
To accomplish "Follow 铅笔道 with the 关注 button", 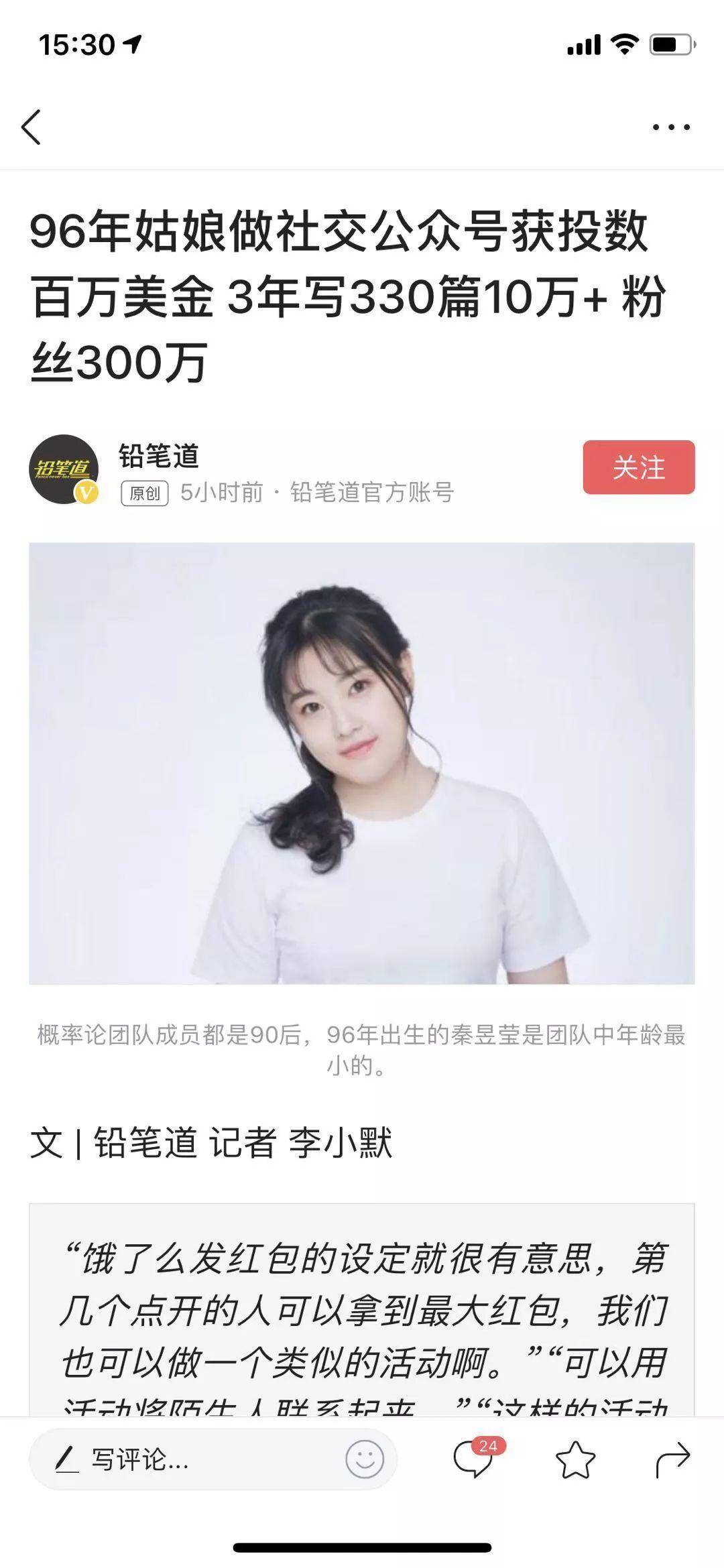I will (638, 467).
